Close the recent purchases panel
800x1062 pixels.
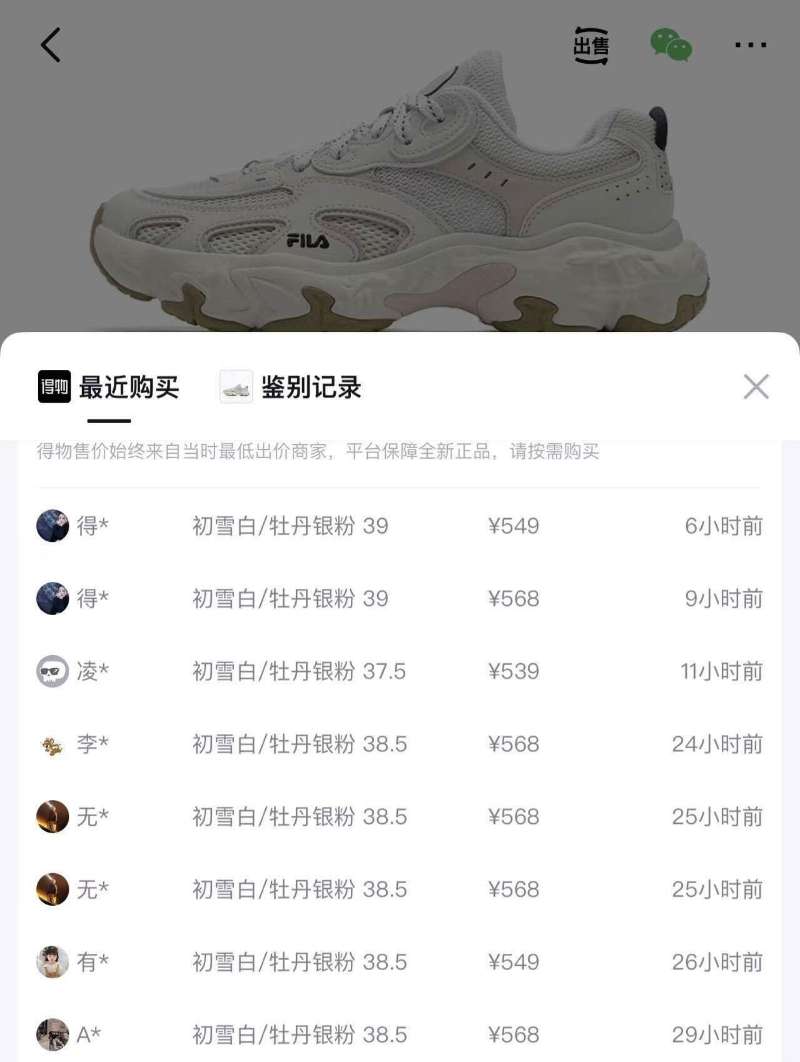(756, 387)
